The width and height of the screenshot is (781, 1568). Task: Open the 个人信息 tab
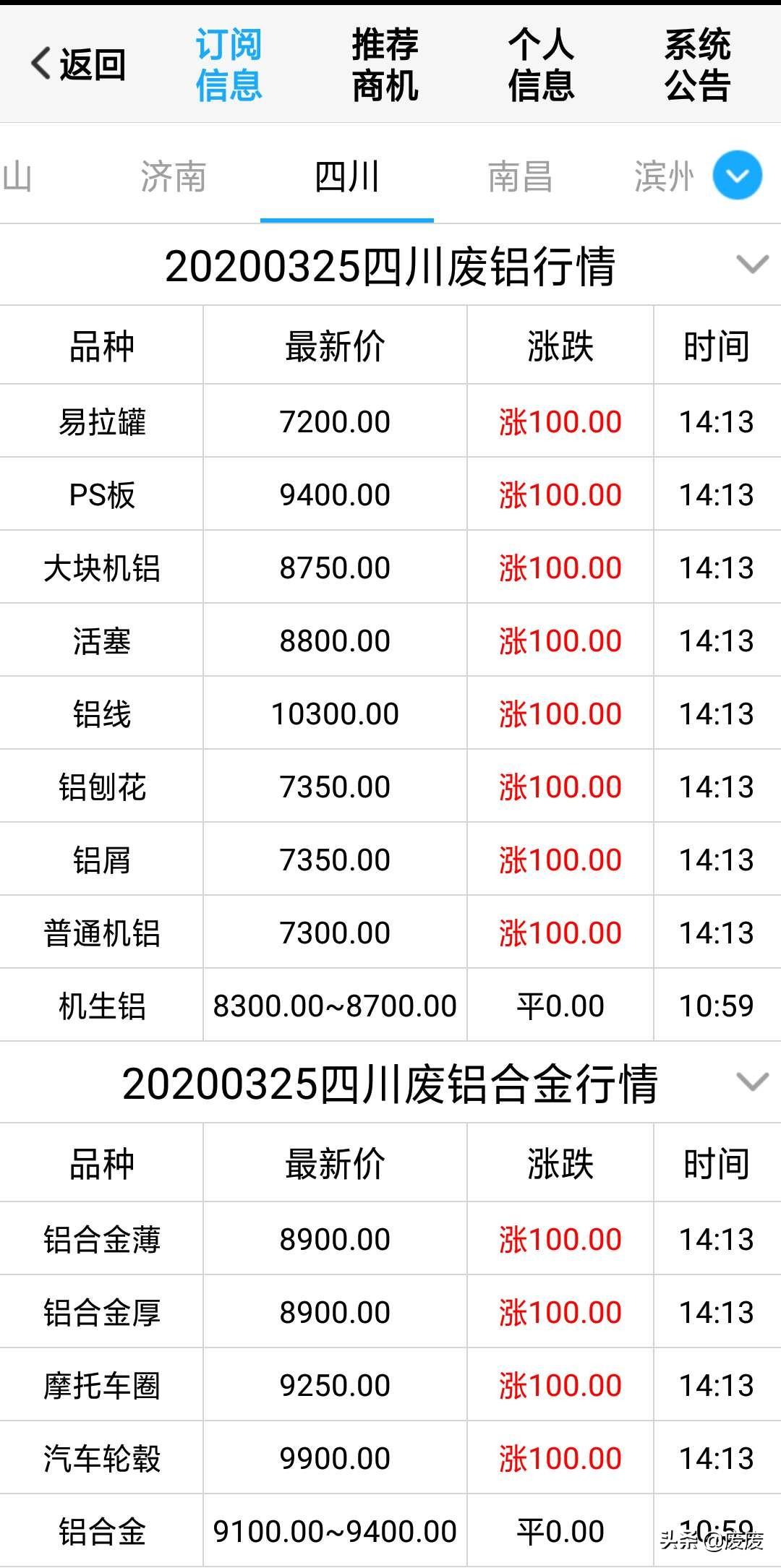pyautogui.click(x=541, y=65)
